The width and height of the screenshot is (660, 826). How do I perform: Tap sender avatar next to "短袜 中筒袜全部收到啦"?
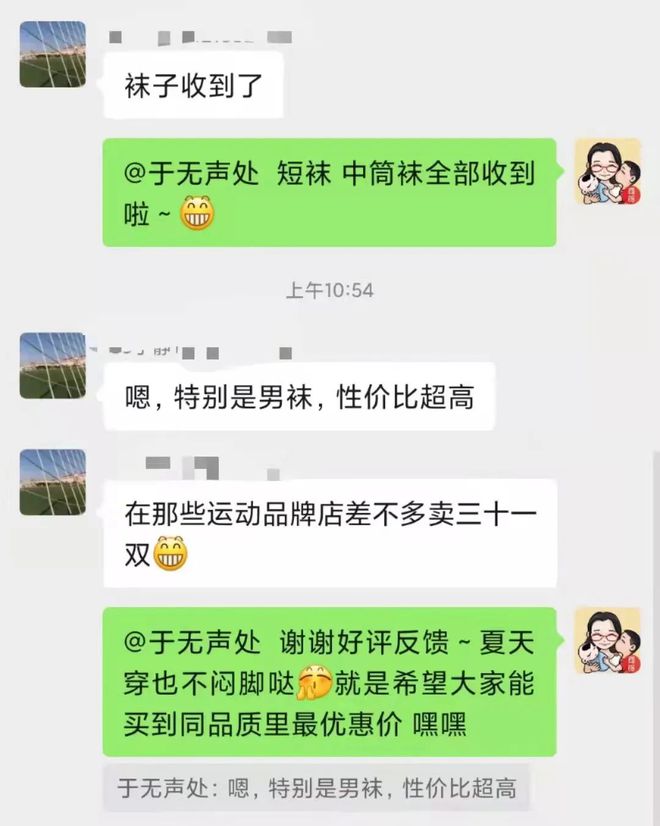point(607,172)
